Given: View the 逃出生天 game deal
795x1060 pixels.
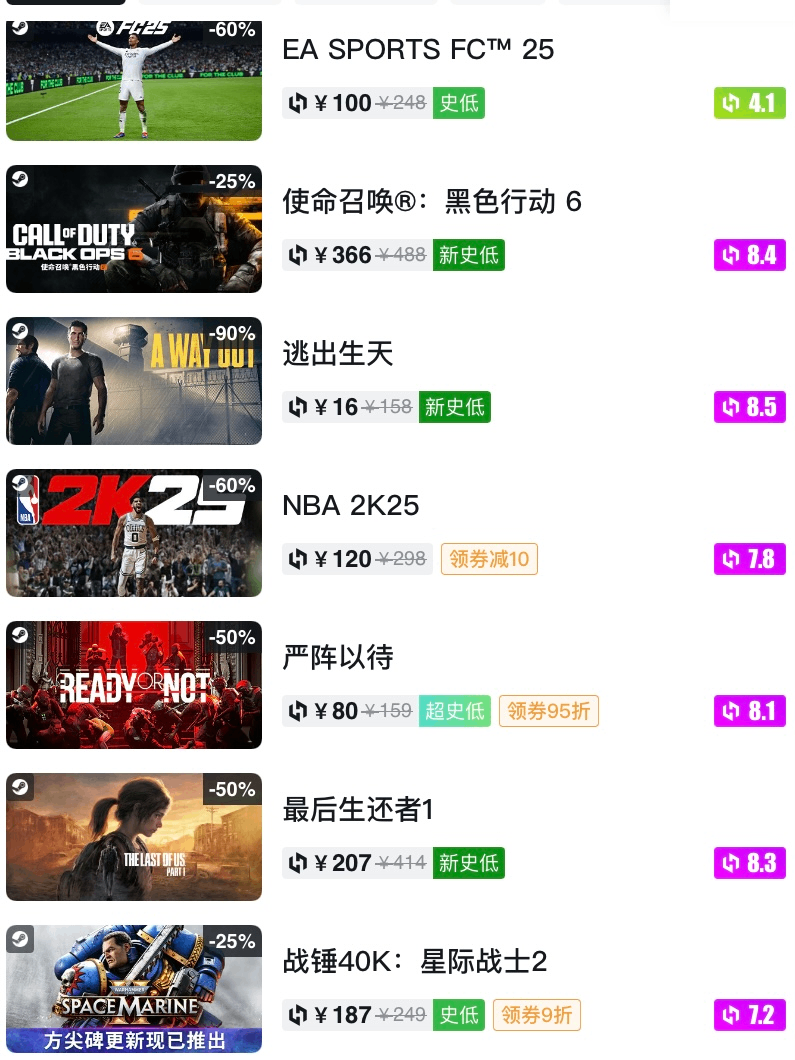Looking at the screenshot, I should click(x=338, y=354).
